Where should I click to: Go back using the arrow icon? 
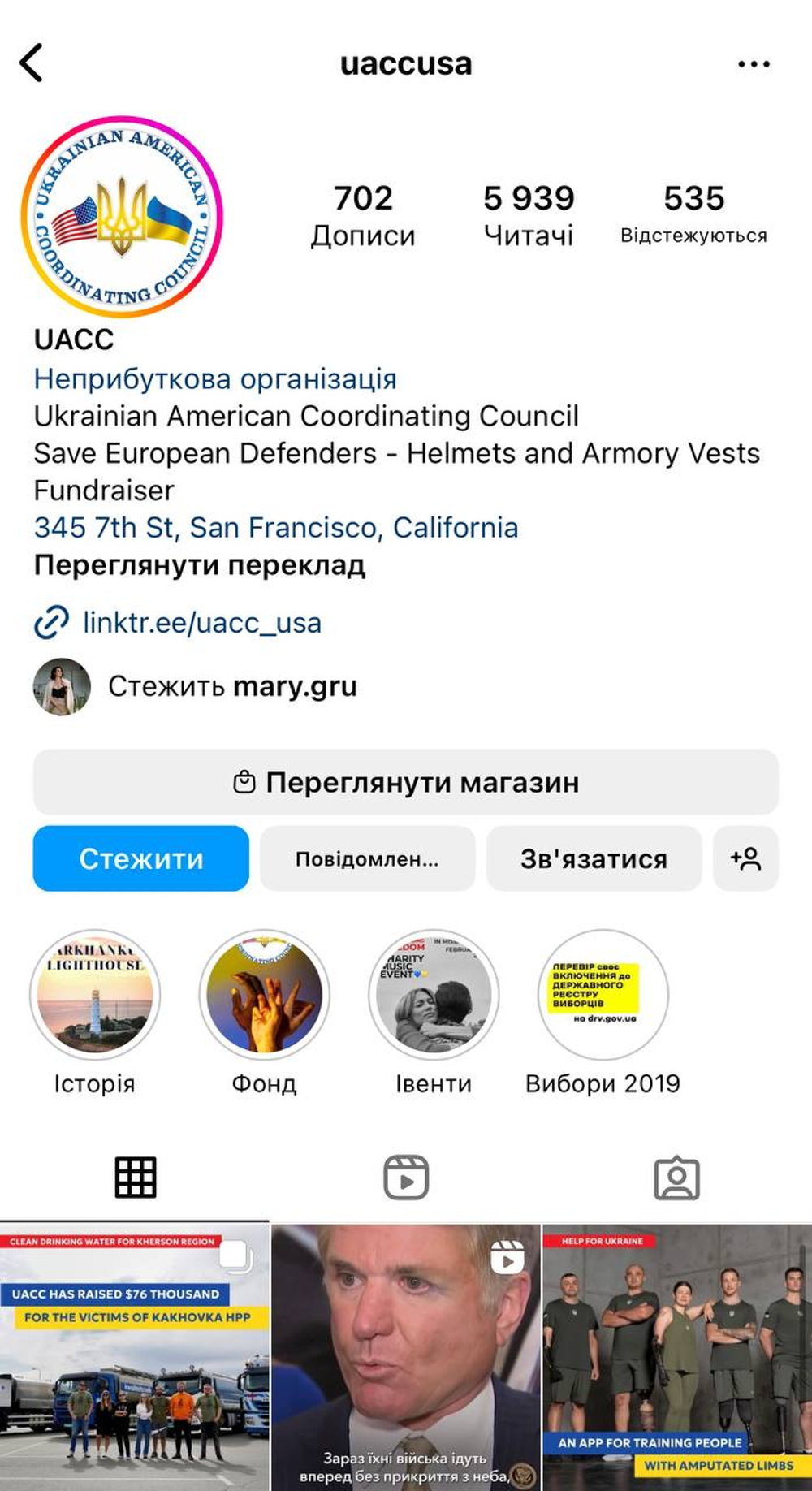tap(31, 63)
